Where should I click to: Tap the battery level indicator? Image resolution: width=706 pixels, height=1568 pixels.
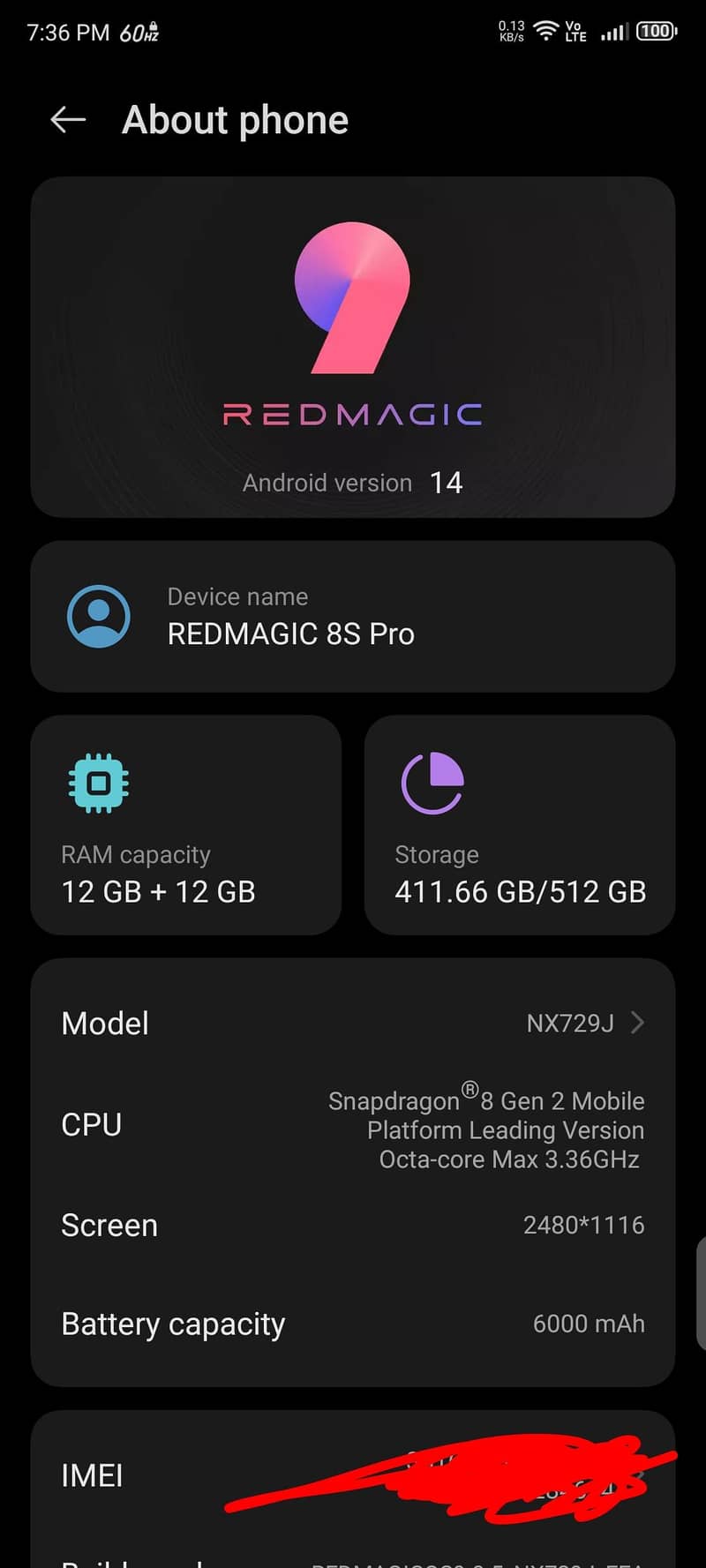655,29
